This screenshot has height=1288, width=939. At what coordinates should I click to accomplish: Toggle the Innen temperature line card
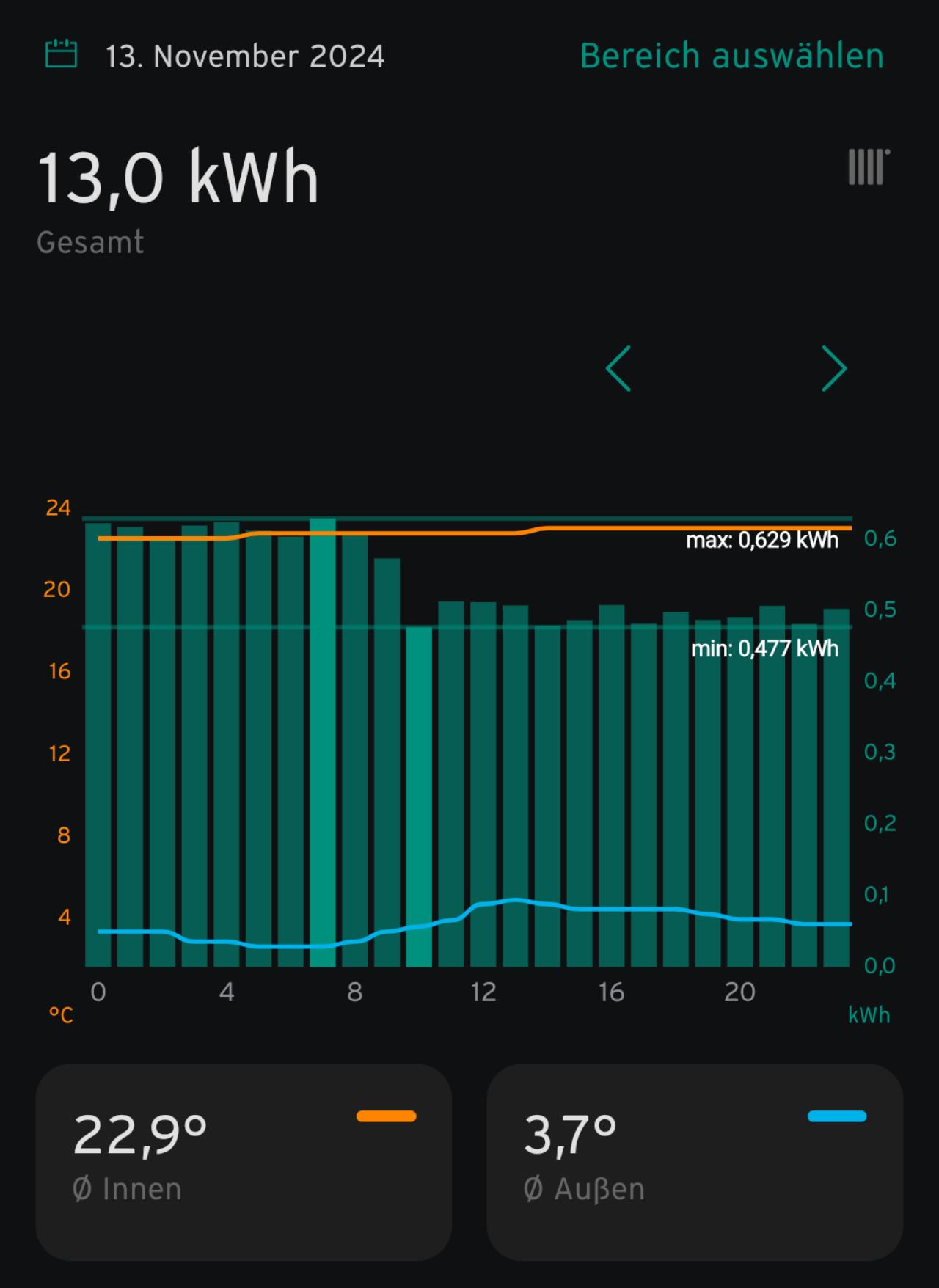pos(244,1162)
